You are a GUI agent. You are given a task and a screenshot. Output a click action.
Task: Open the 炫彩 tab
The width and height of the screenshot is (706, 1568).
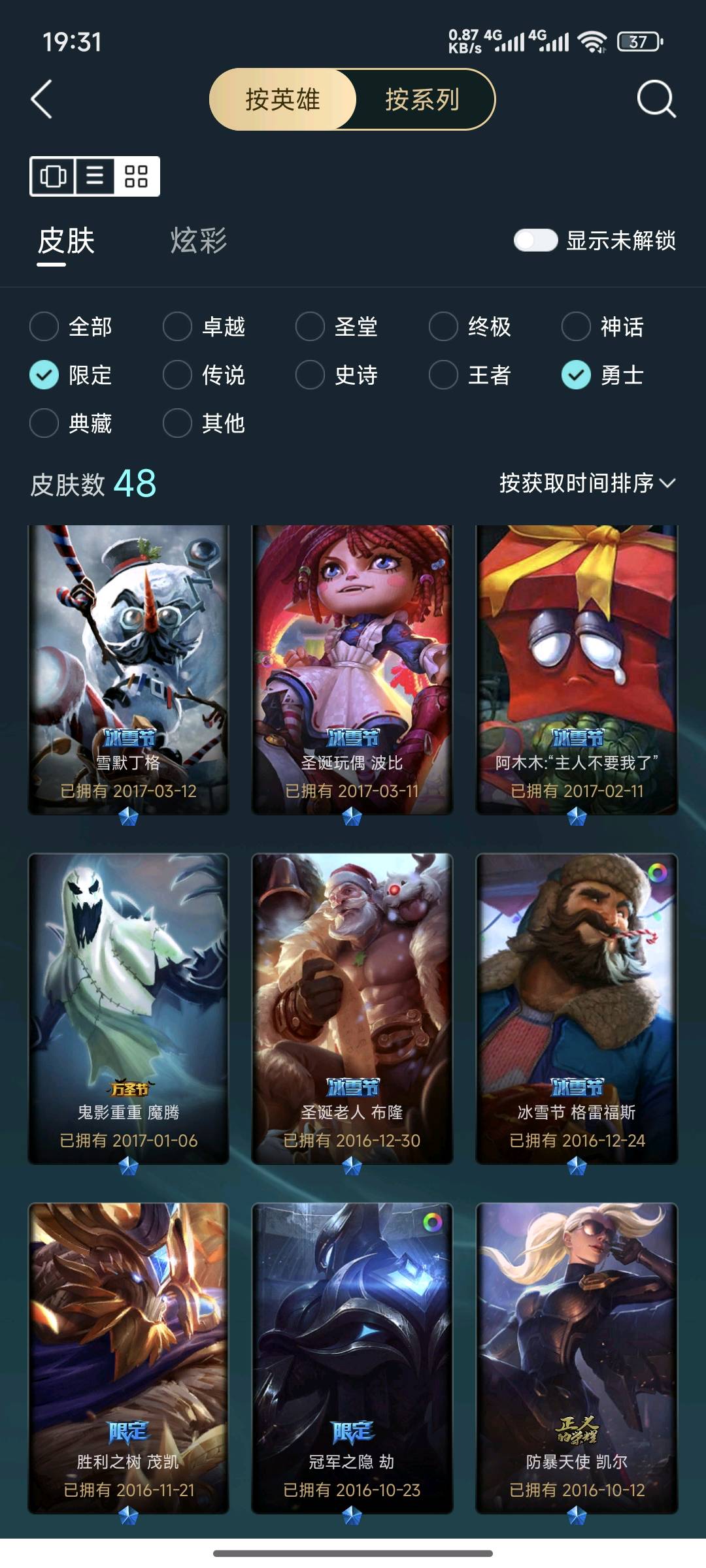[198, 240]
